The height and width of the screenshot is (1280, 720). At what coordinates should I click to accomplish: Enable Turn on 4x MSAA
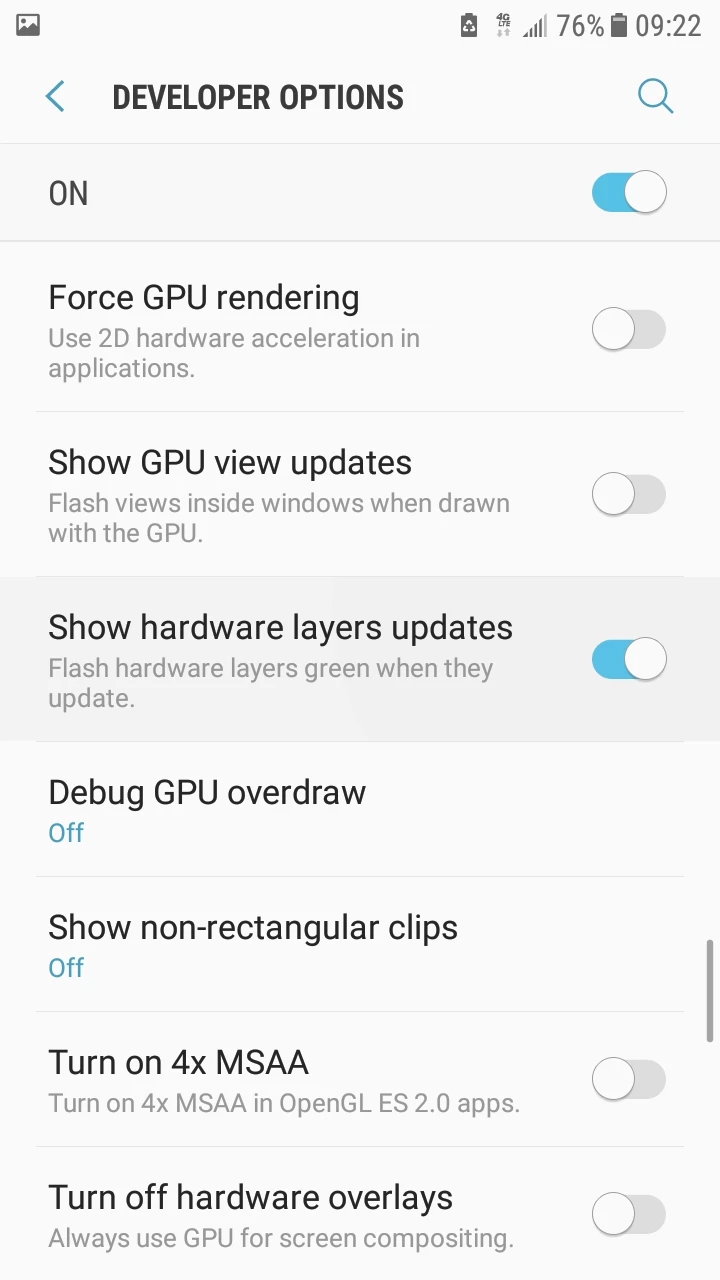click(629, 1079)
